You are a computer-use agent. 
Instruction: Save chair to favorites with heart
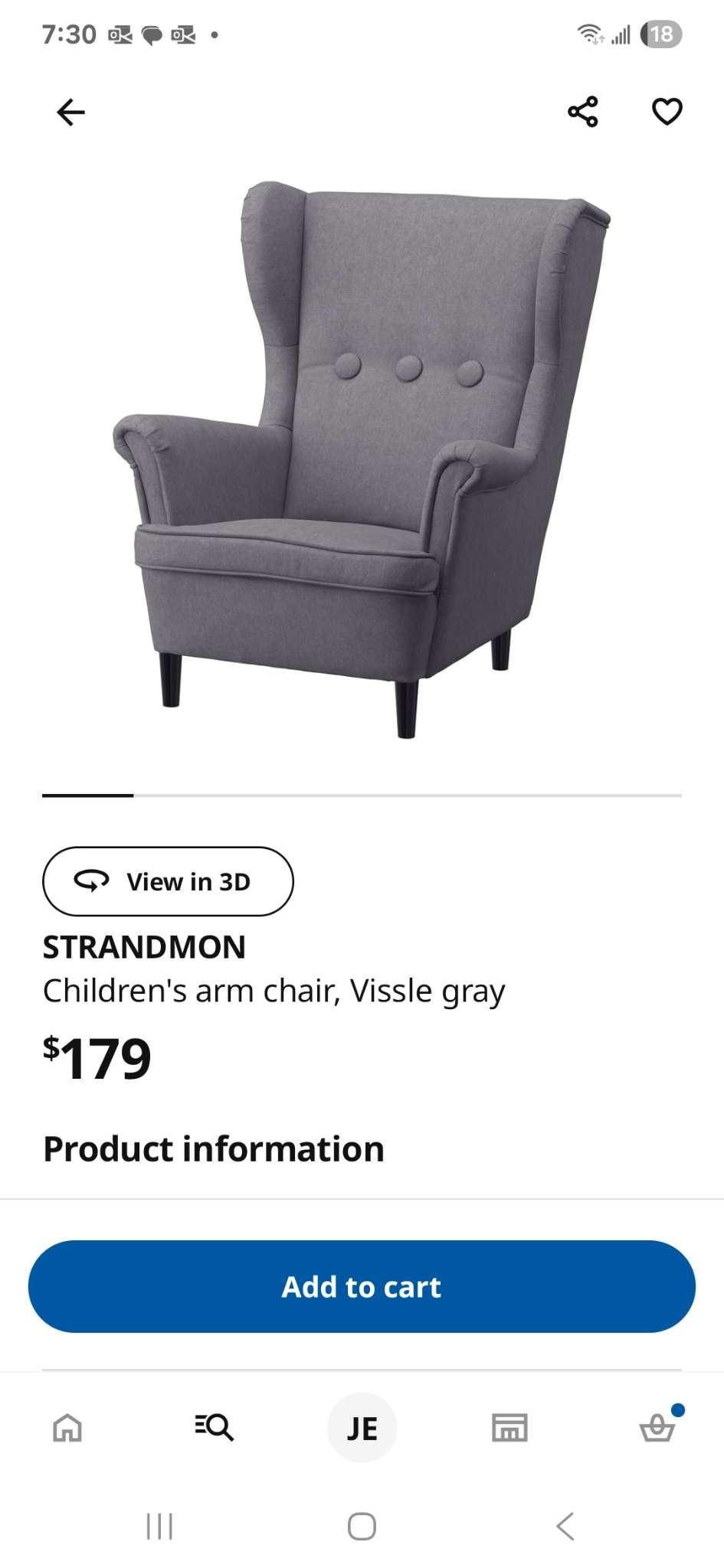tap(667, 112)
